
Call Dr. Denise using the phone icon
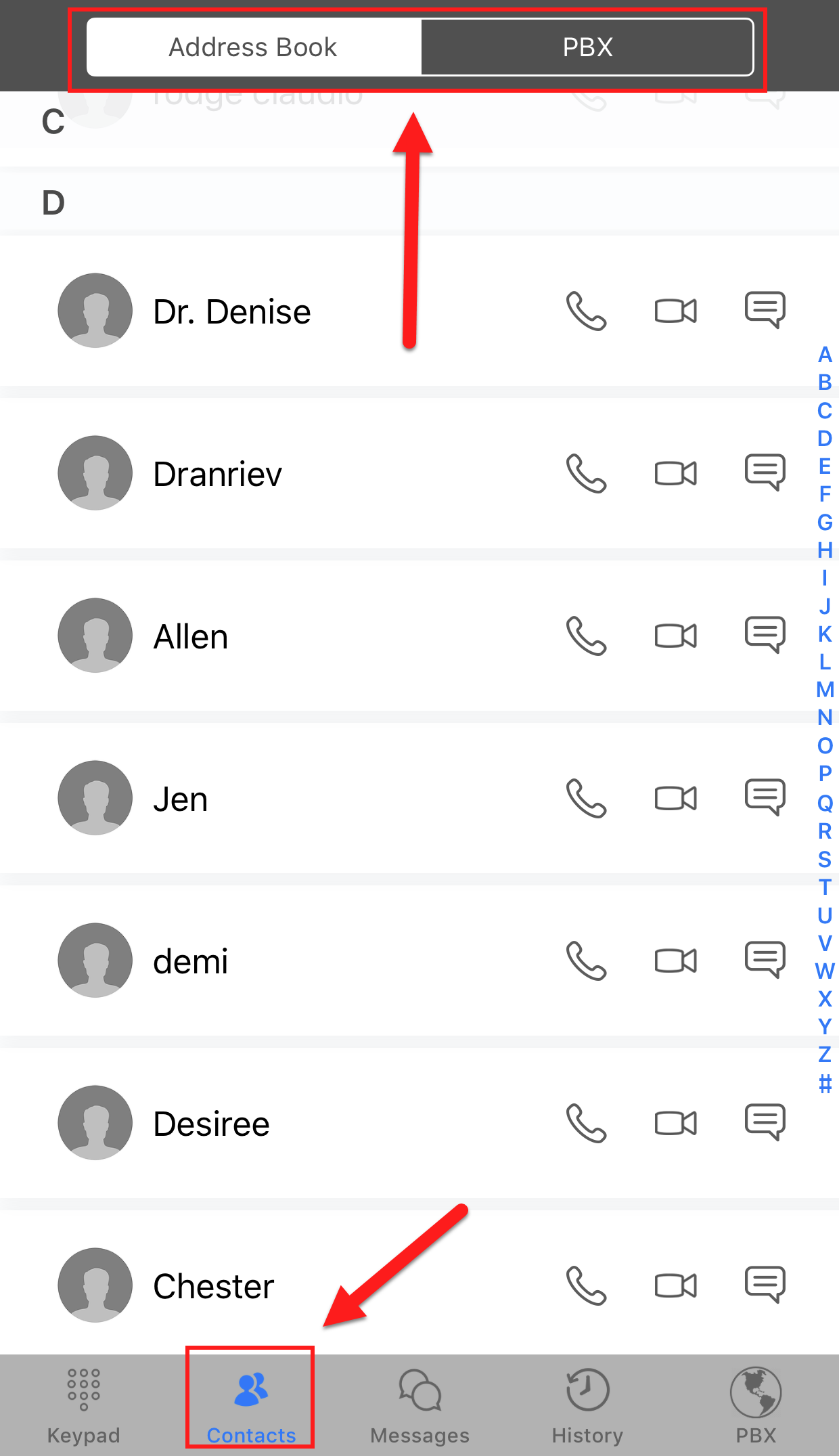tap(587, 311)
